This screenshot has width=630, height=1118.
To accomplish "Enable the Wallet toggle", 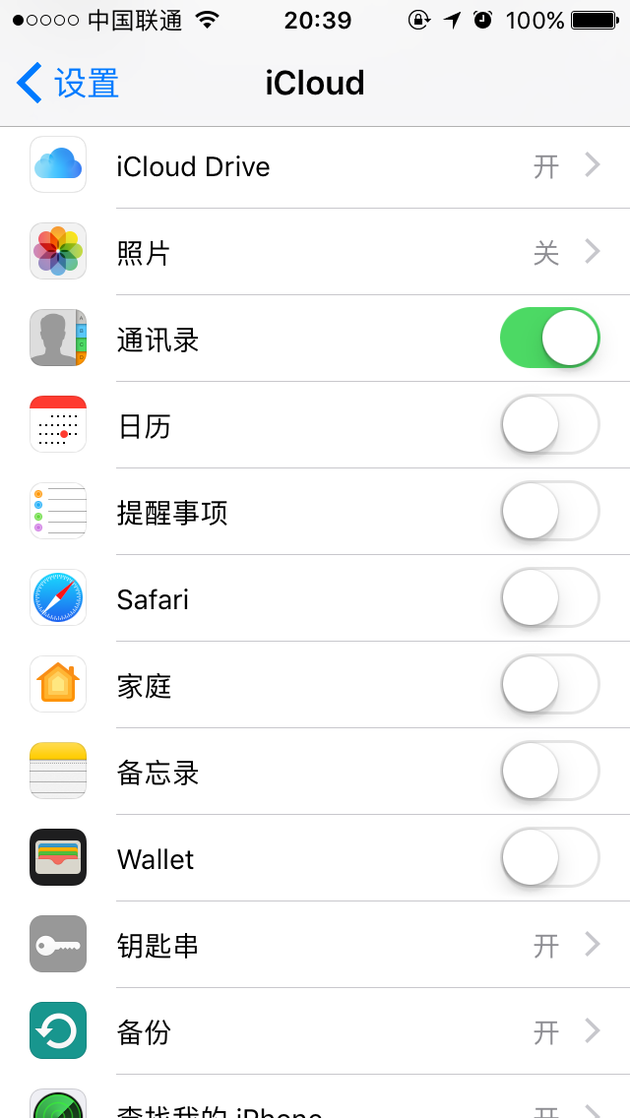I will 550,858.
